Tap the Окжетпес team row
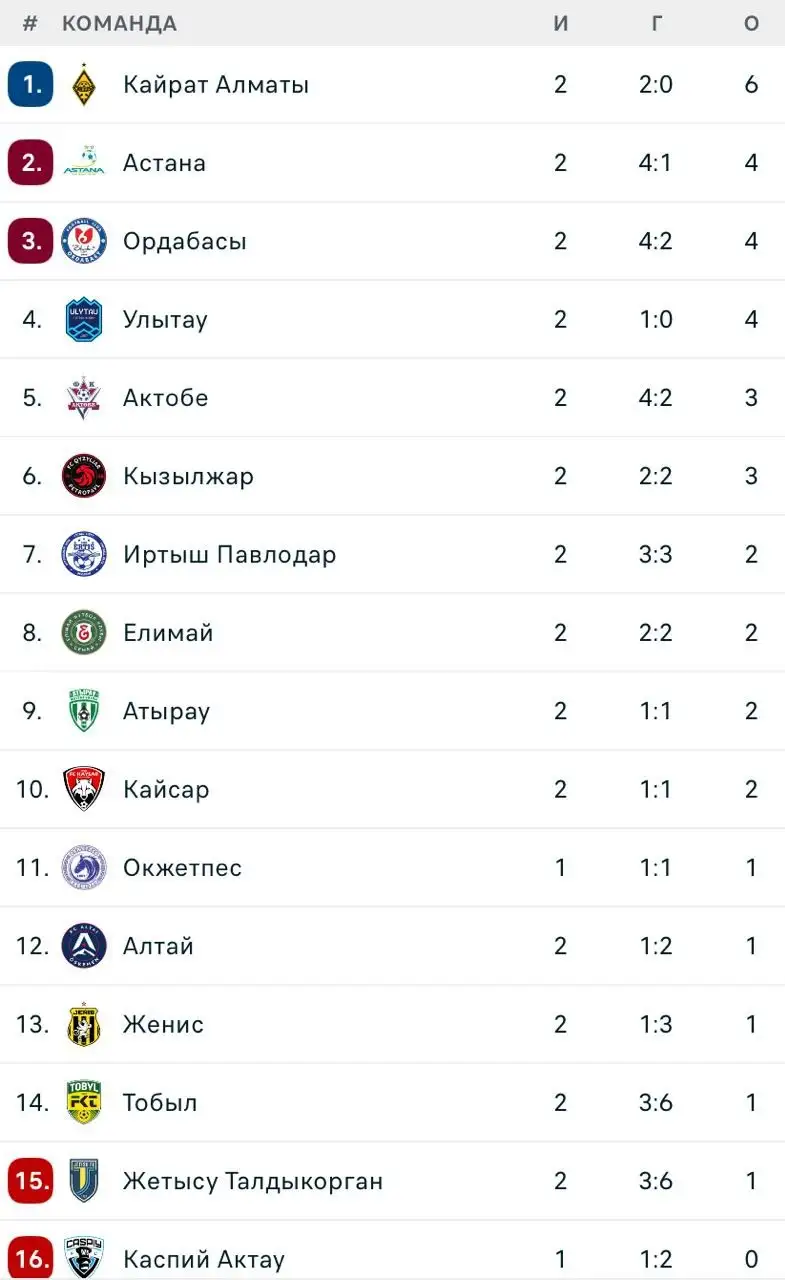The image size is (785, 1280). coord(182,868)
